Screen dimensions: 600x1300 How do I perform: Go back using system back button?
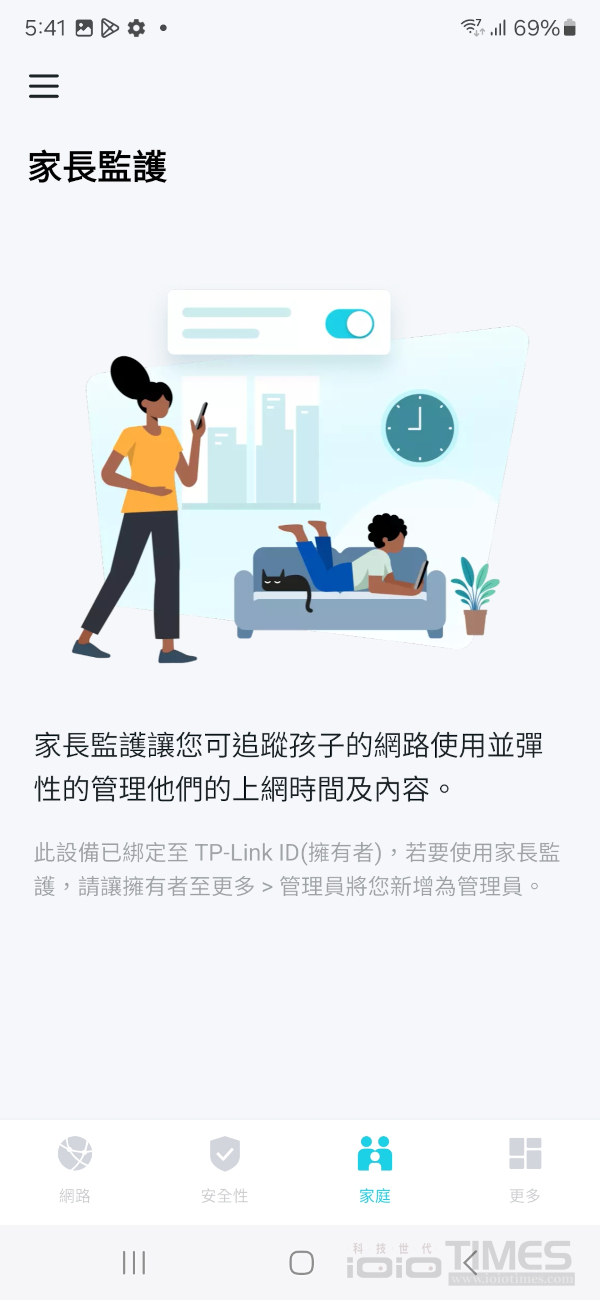click(x=469, y=1263)
